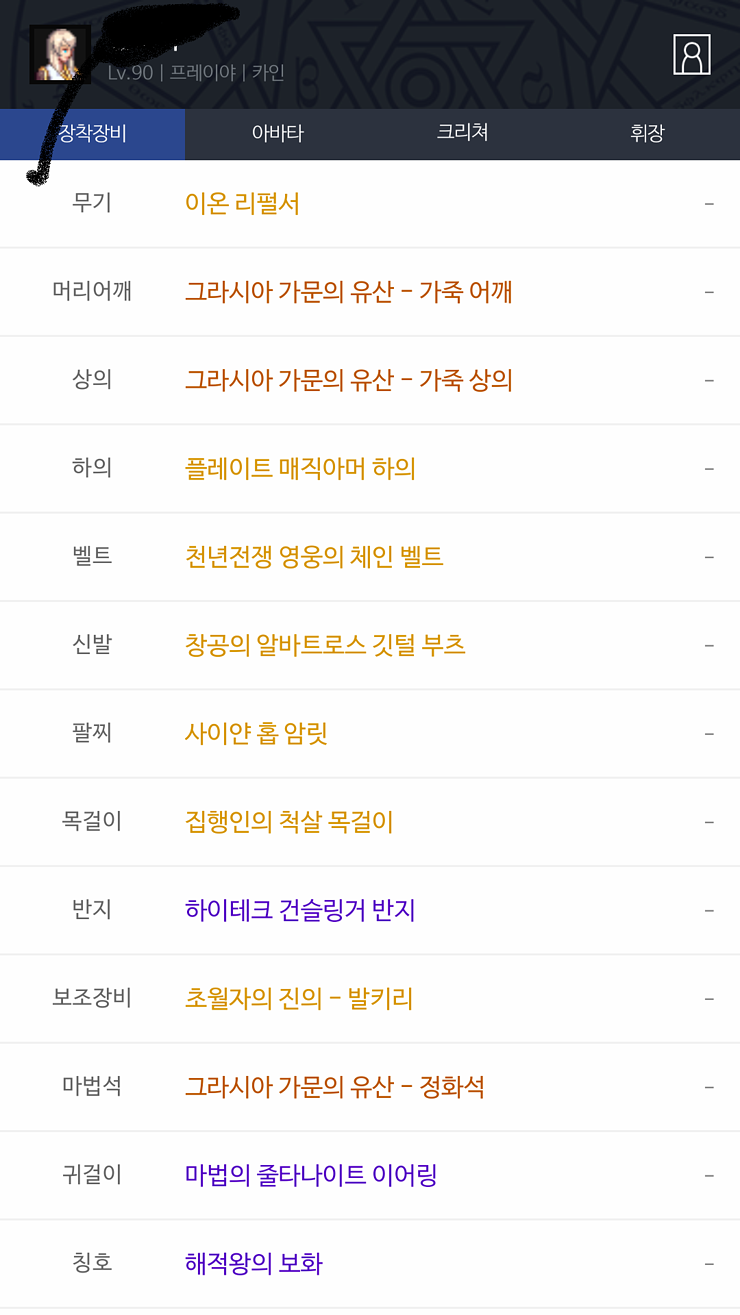Tap the character avatar thumbnail
Screen dimensions: 740x1315
click(x=60, y=54)
